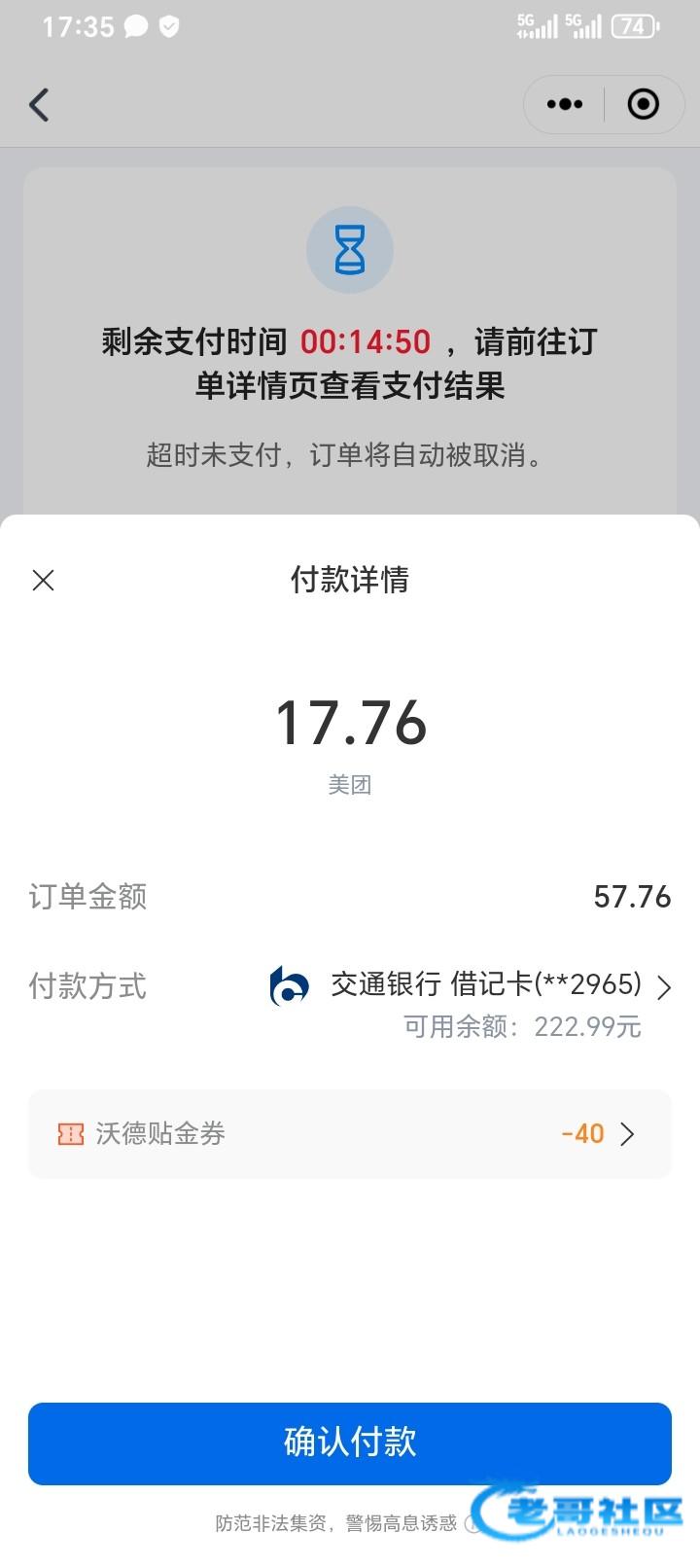Change the 交通银行 借记卡 payment method
This screenshot has width=700, height=1568.
[x=486, y=986]
